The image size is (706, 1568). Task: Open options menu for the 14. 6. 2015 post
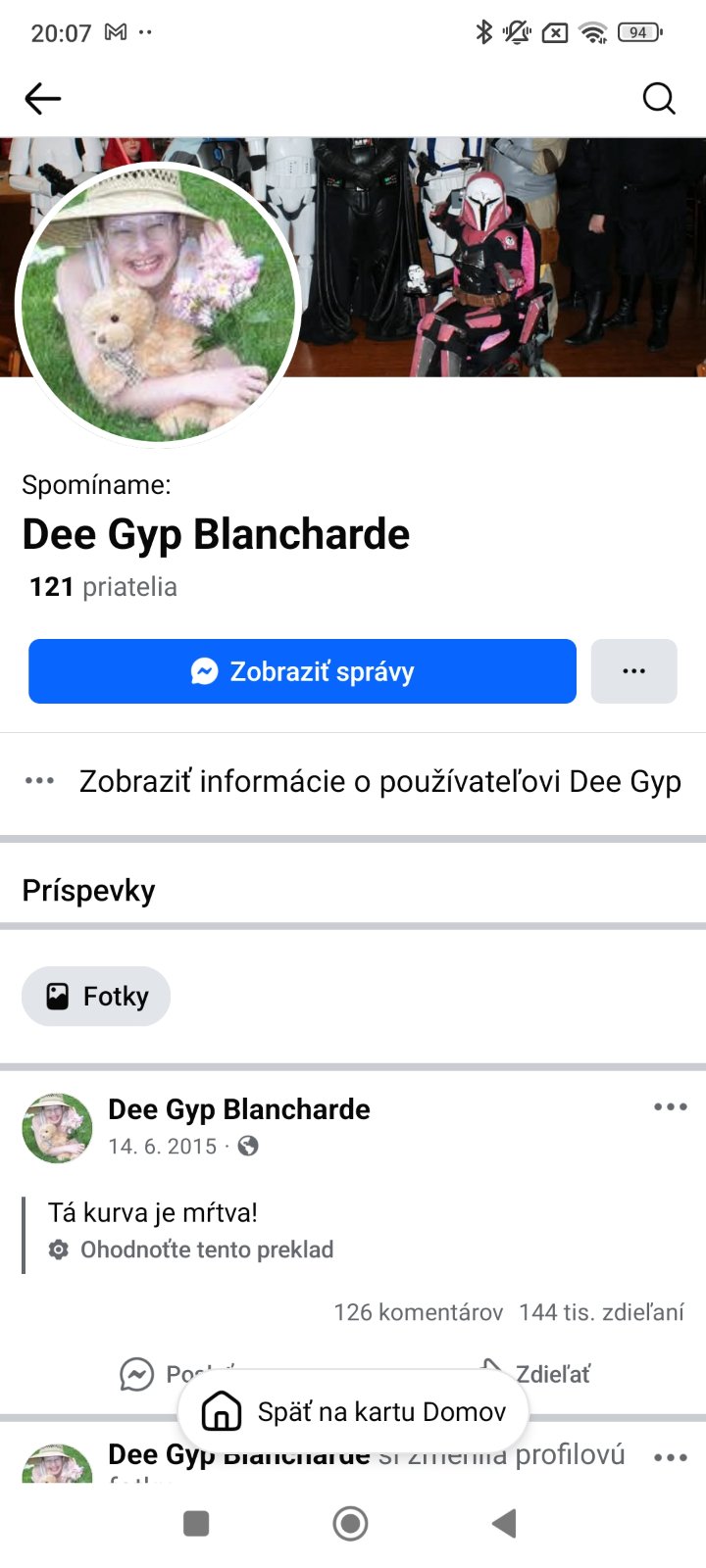click(670, 1107)
